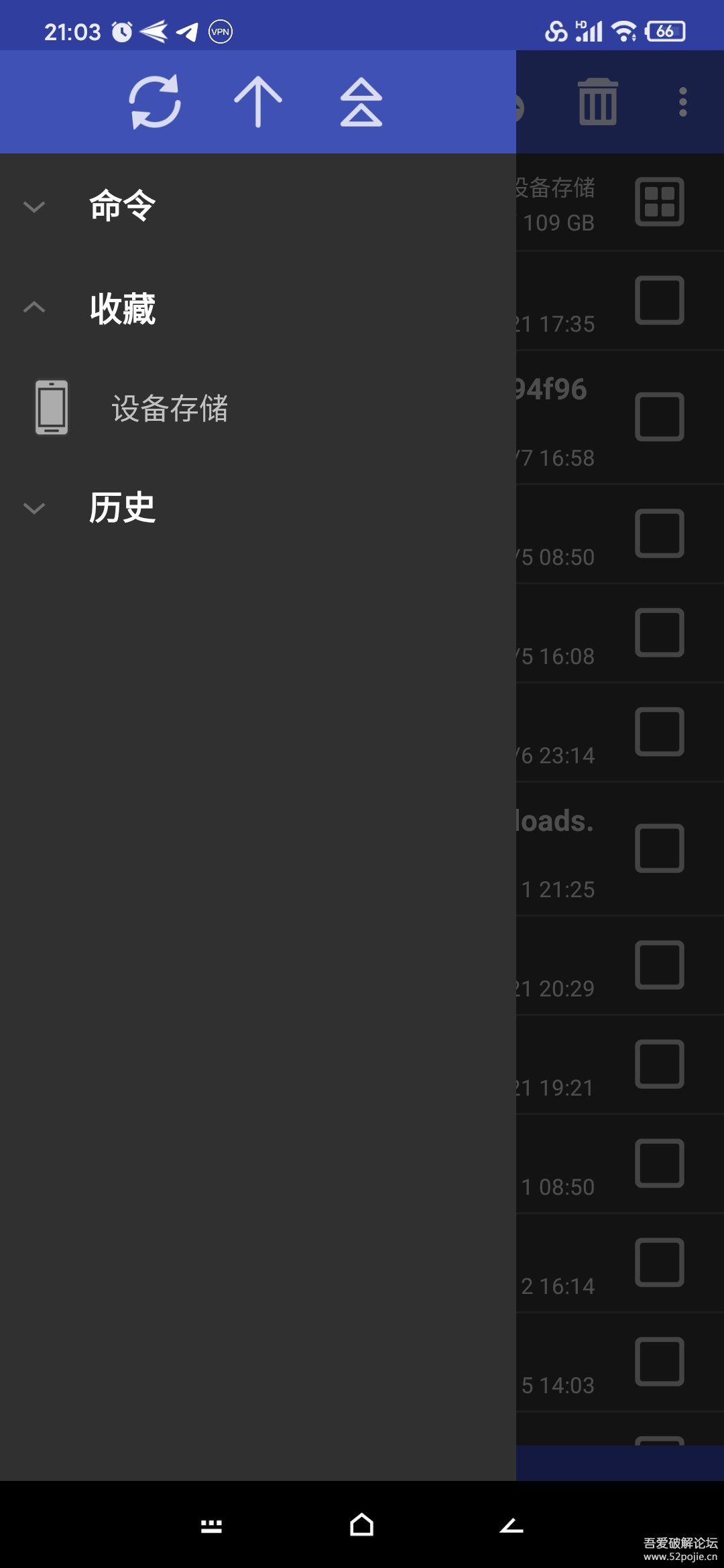Select the item ending in 94f96
Screen dimensions: 724x1568
(x=660, y=417)
